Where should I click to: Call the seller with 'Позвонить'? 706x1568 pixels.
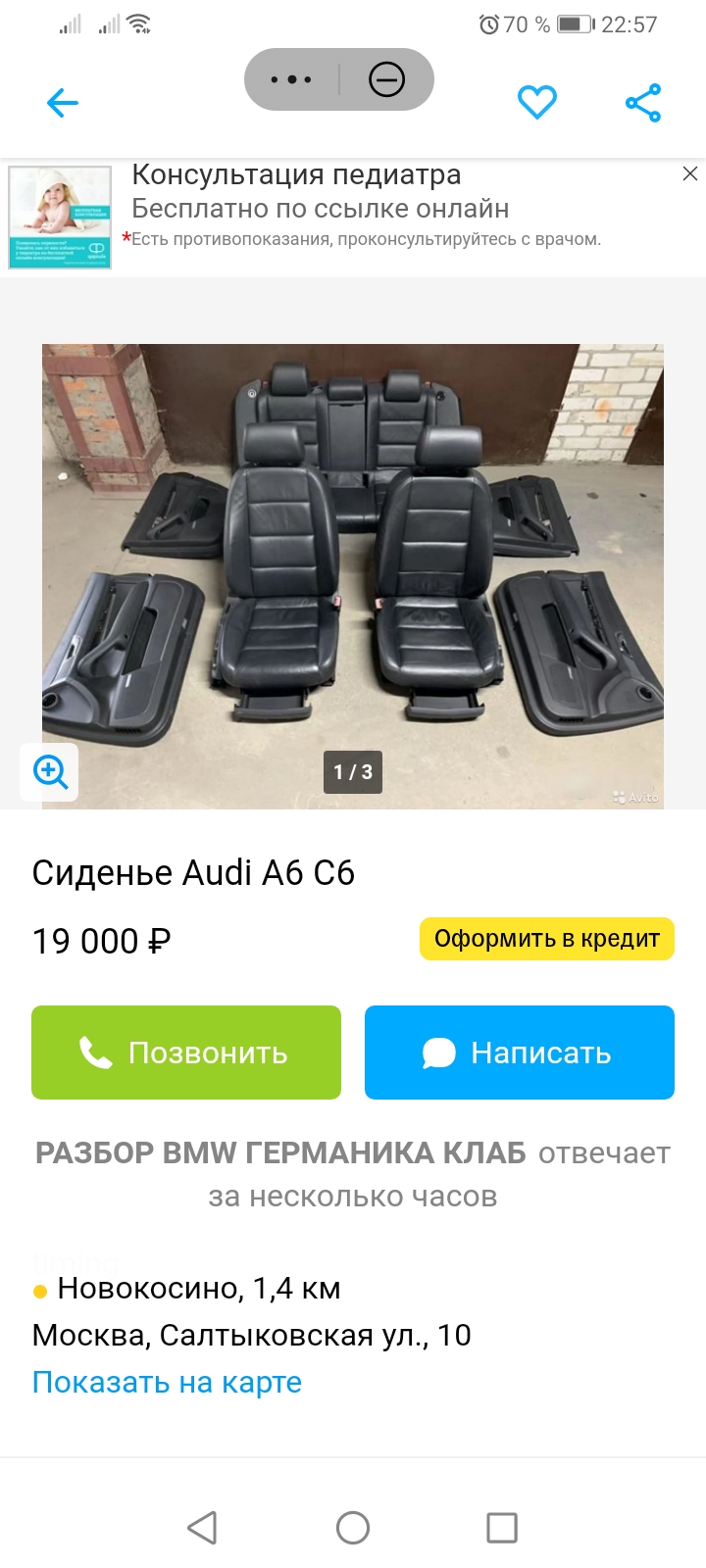(186, 1053)
